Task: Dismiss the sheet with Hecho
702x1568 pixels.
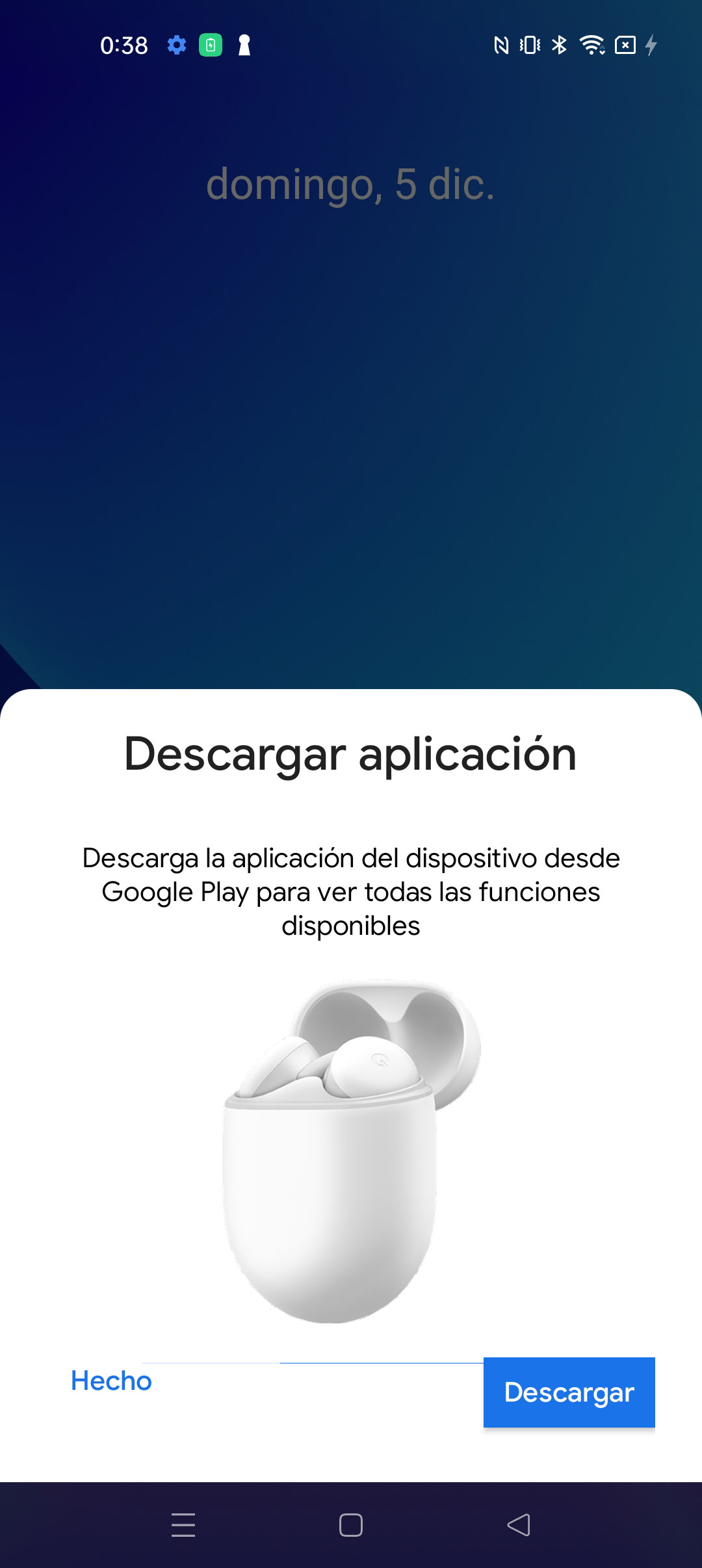Action: point(111,1381)
